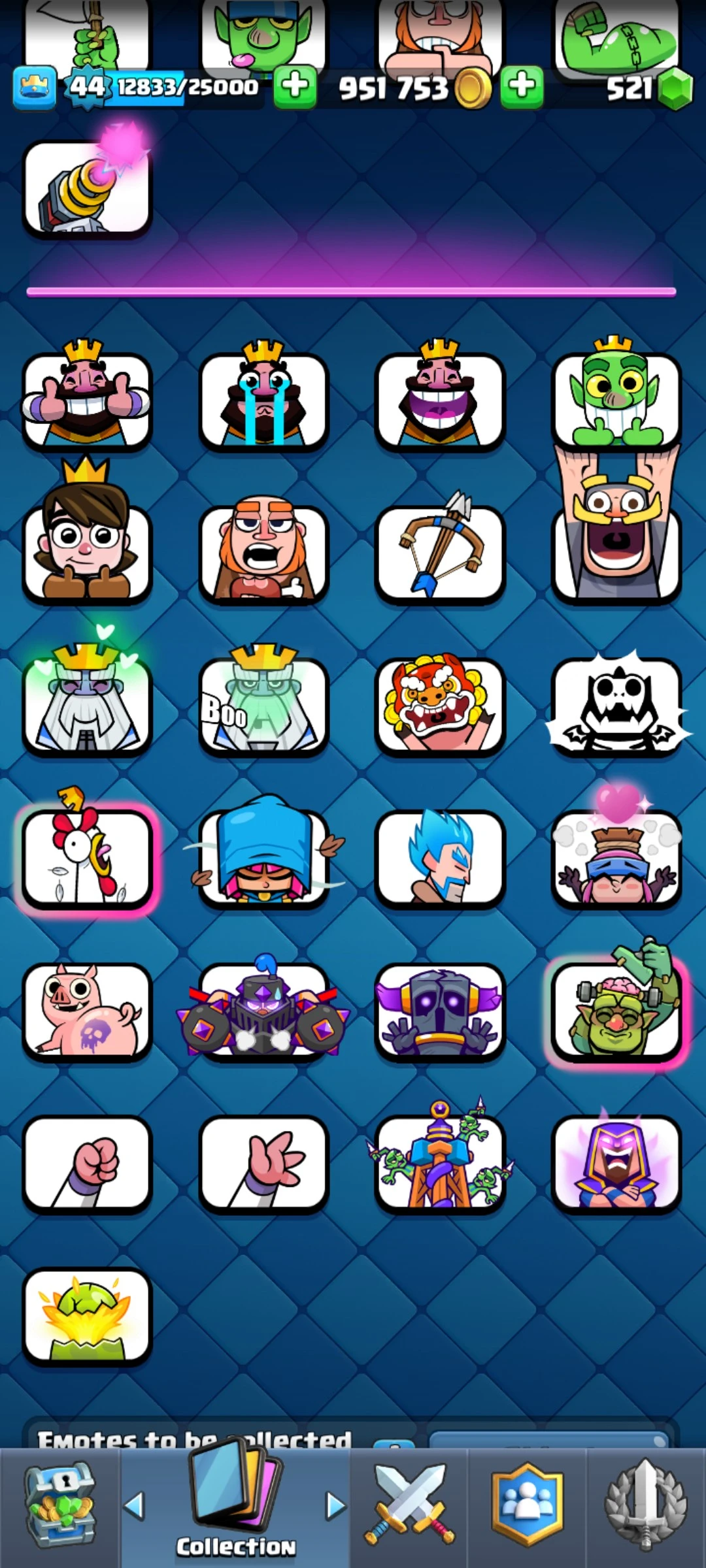Tap the green plus next to experience bar
The image size is (706, 1568).
point(295,86)
